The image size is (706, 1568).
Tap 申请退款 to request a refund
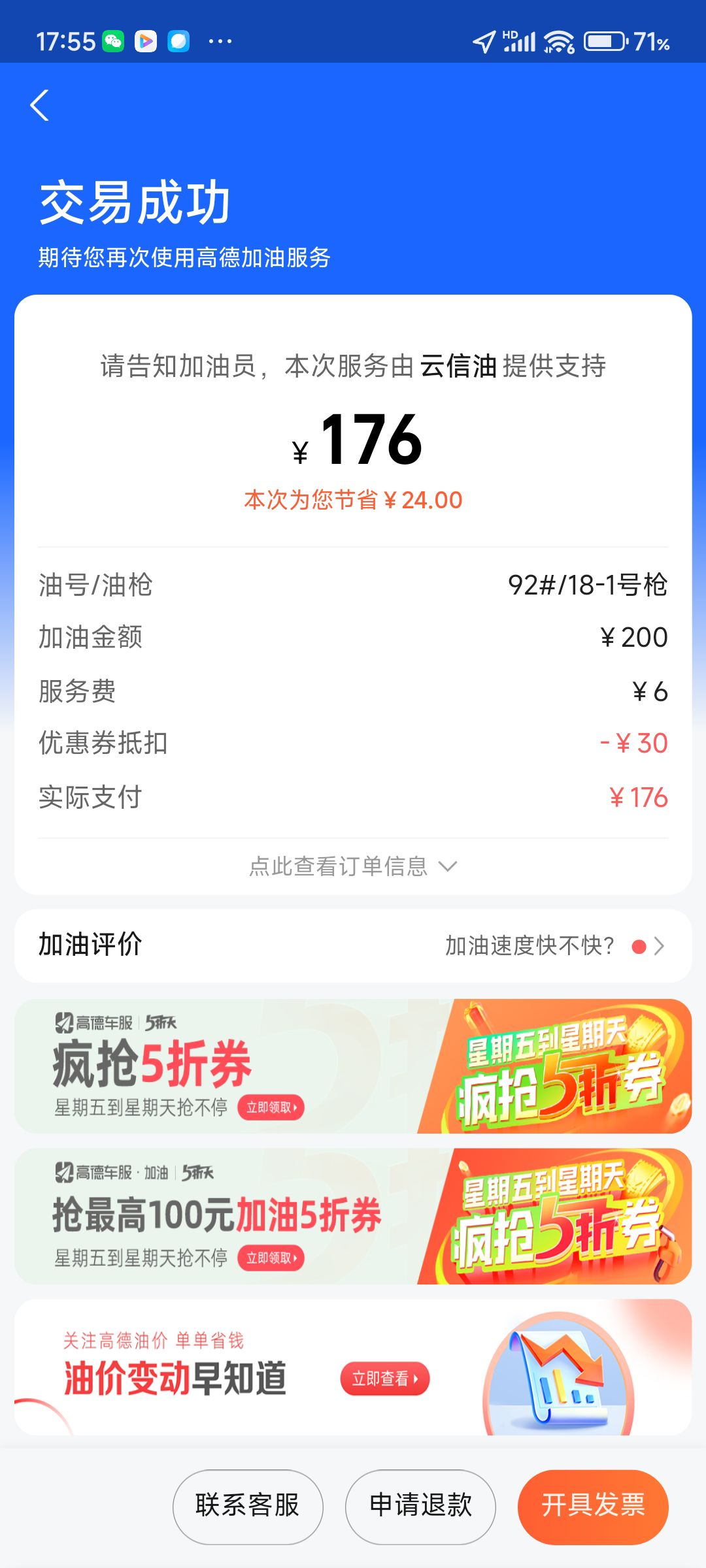point(420,1506)
